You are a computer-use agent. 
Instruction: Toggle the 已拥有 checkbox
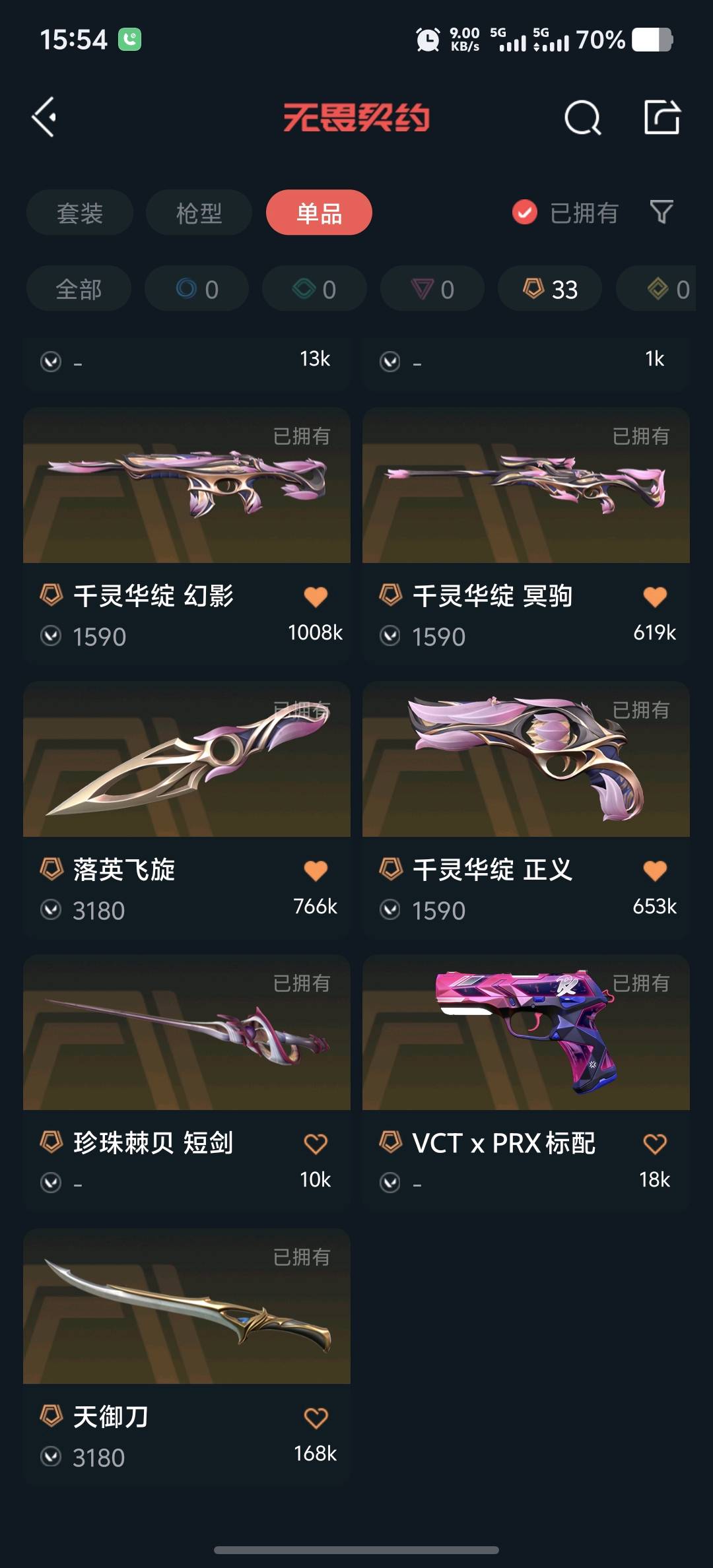[x=525, y=212]
